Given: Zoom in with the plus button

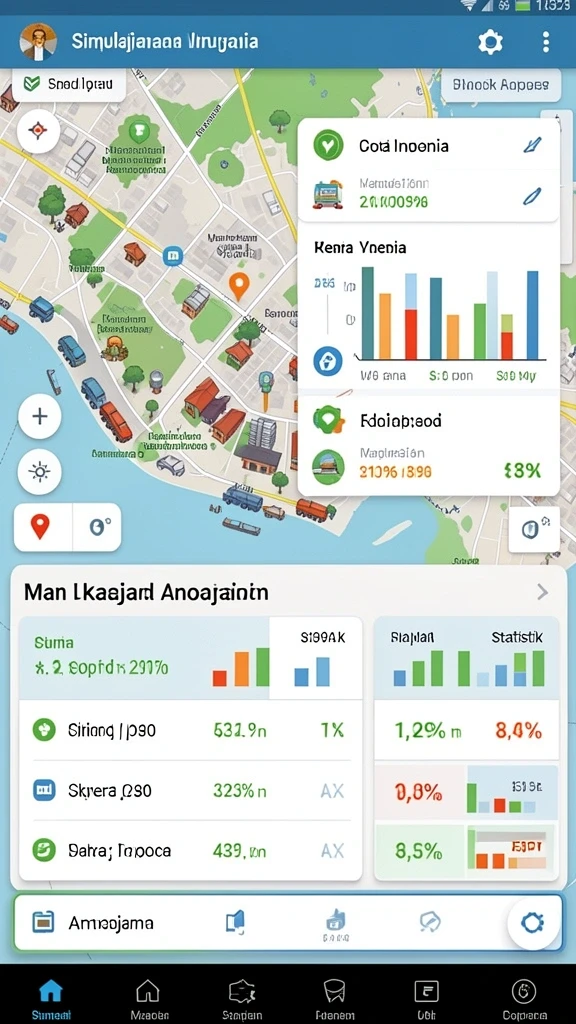Looking at the screenshot, I should click(x=40, y=416).
